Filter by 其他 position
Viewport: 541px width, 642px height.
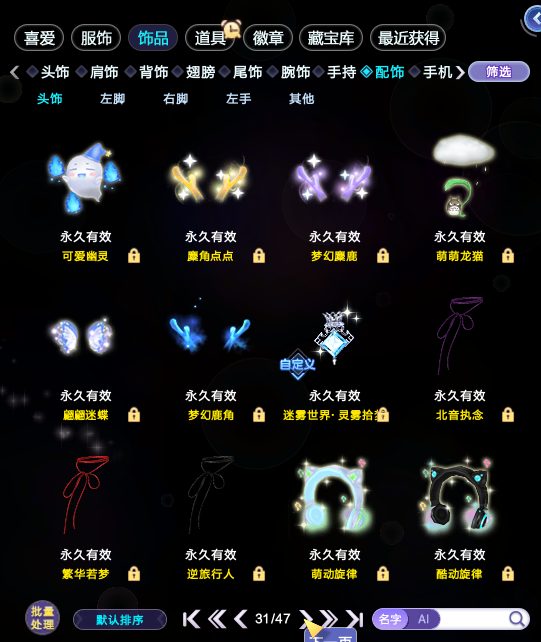[x=301, y=99]
